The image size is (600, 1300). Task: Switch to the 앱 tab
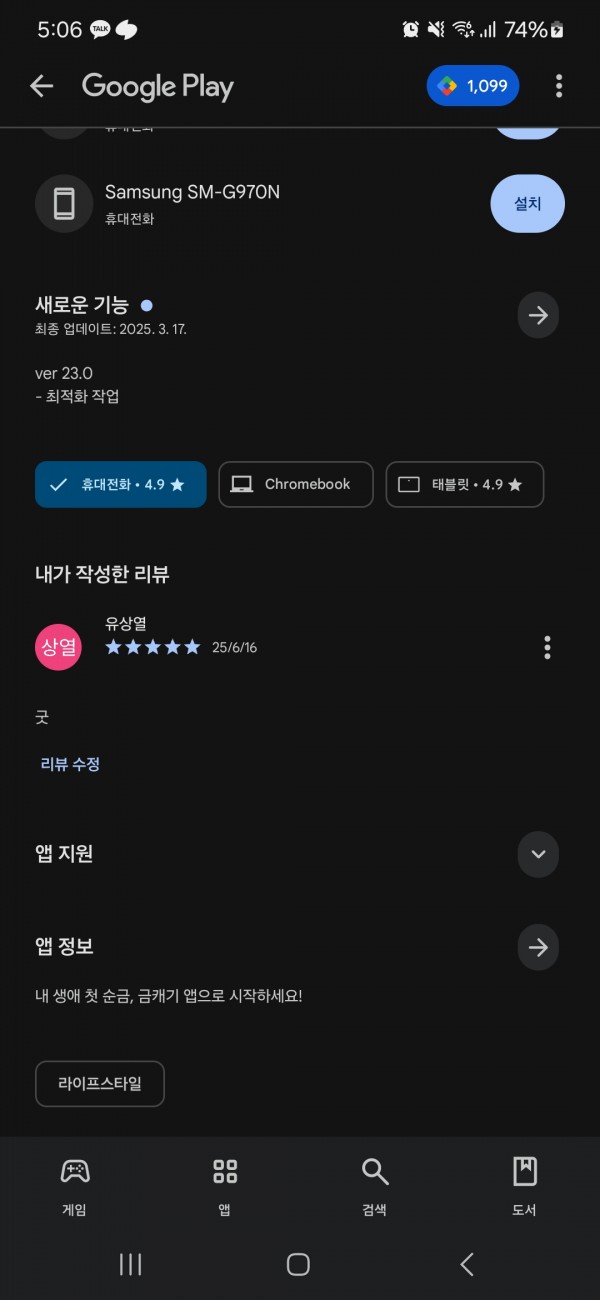tap(225, 1187)
